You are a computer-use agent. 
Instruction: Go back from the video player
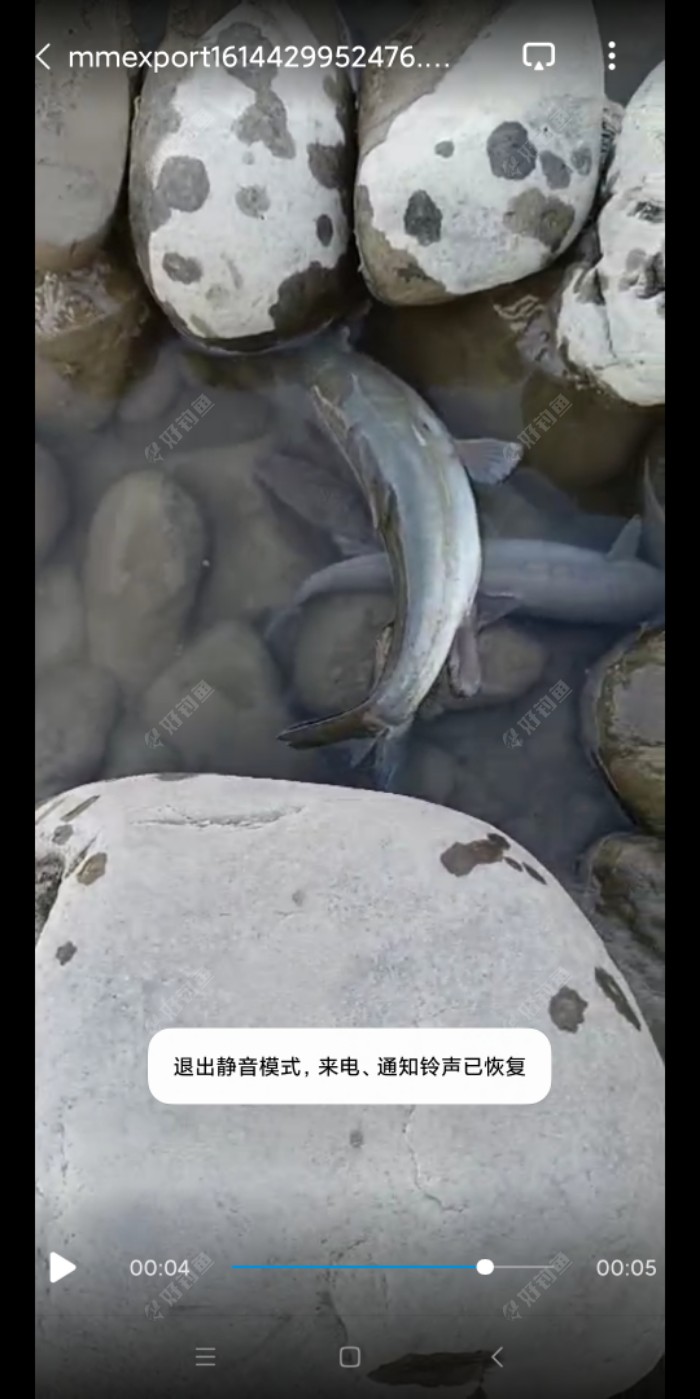coord(43,57)
